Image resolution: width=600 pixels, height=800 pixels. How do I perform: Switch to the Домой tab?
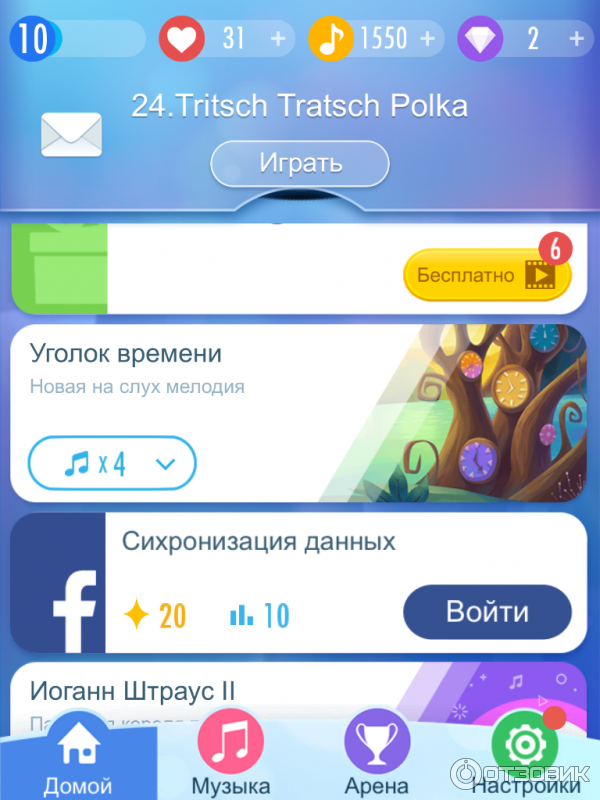77,758
